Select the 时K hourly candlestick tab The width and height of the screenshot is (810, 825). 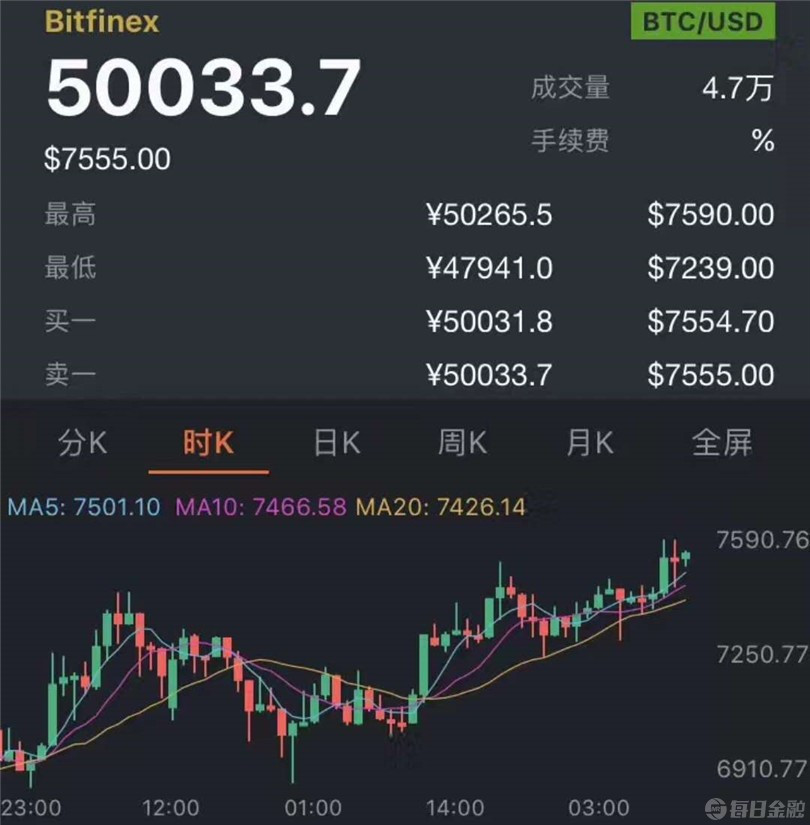click(207, 442)
